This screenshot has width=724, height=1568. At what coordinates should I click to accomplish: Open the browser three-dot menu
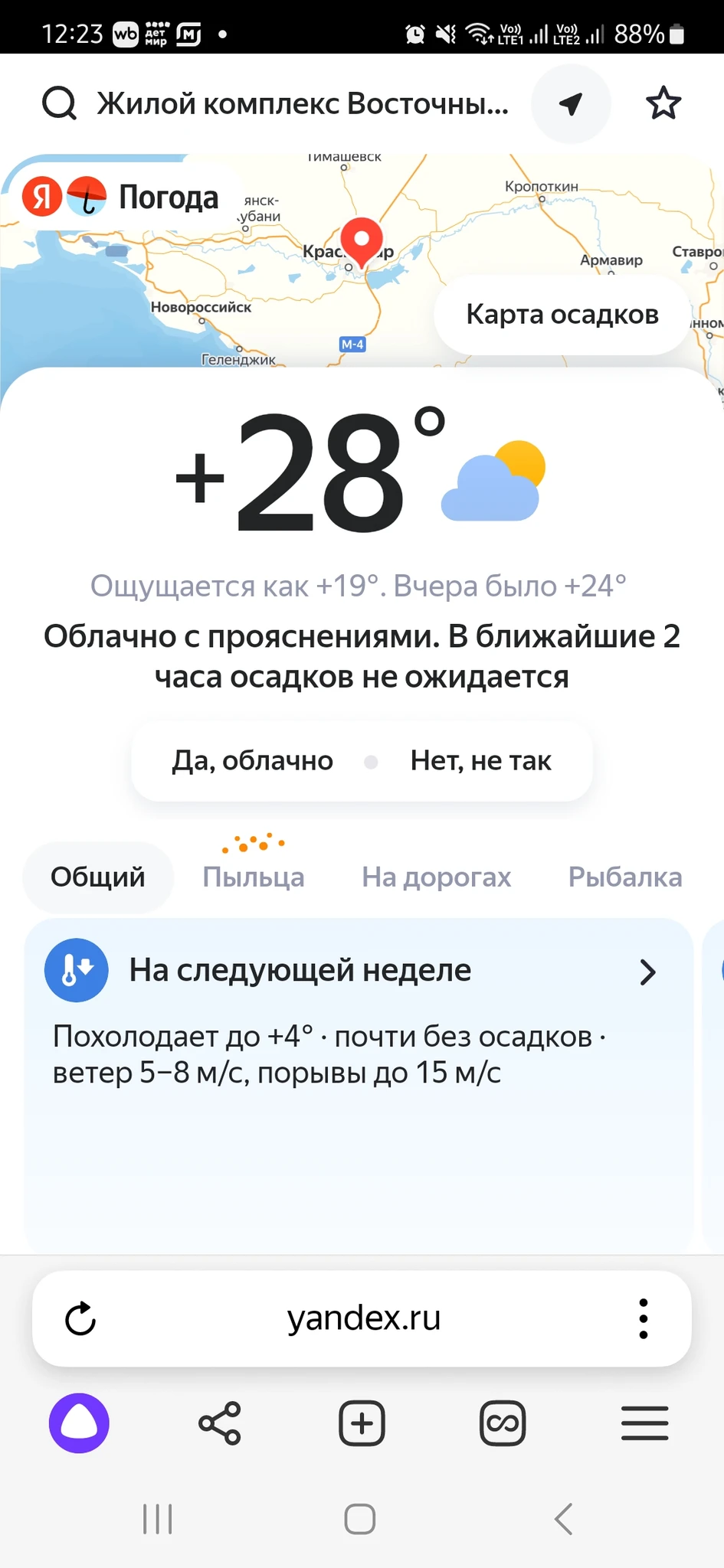(x=643, y=1318)
